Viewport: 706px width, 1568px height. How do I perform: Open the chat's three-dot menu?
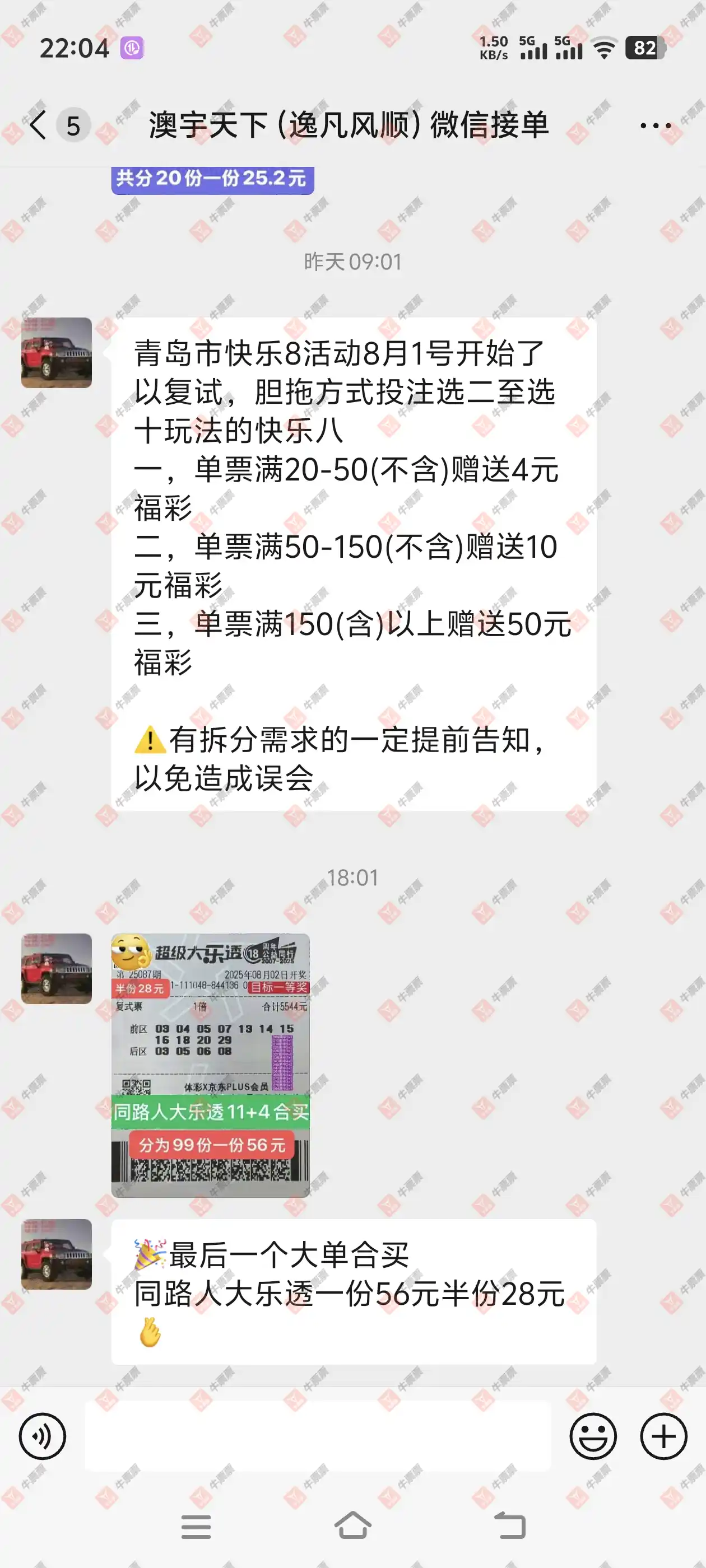point(656,126)
